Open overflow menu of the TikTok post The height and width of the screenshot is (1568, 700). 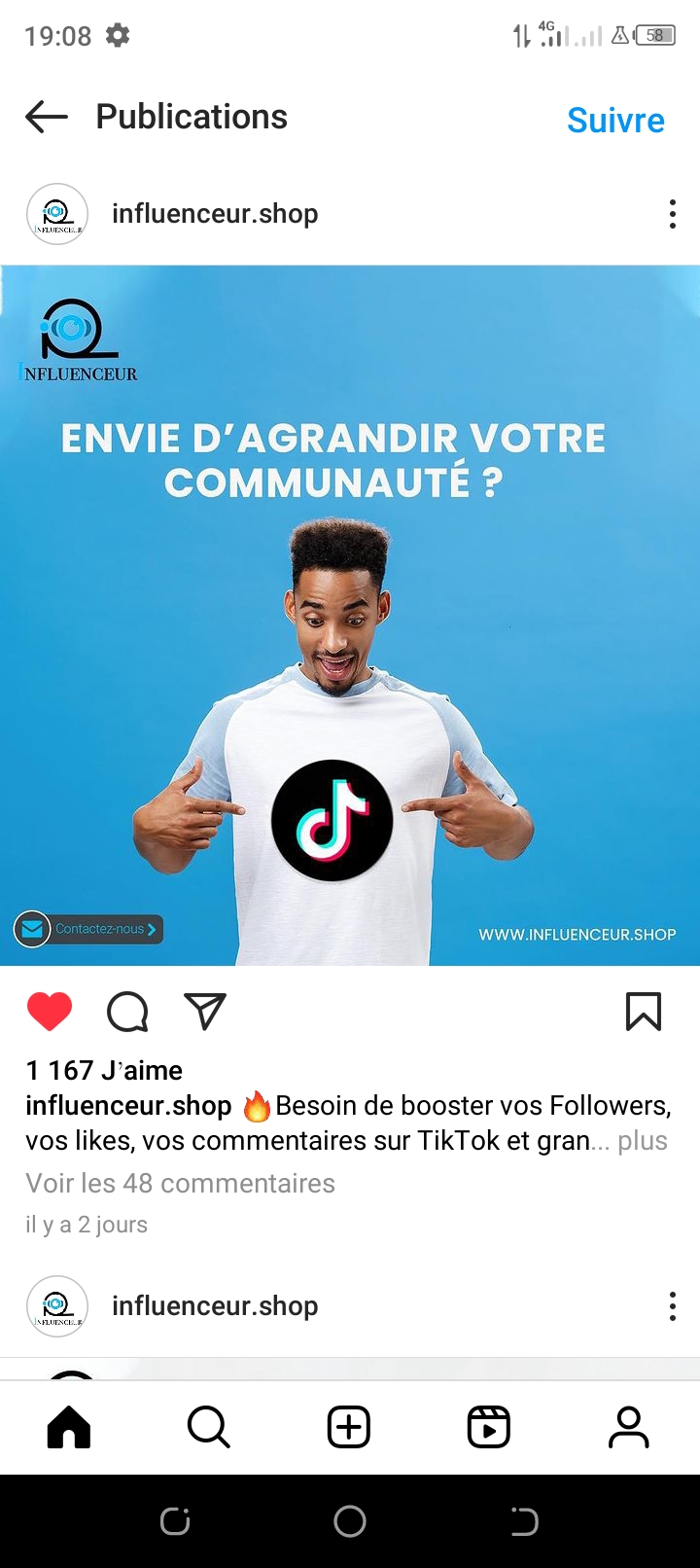click(672, 214)
